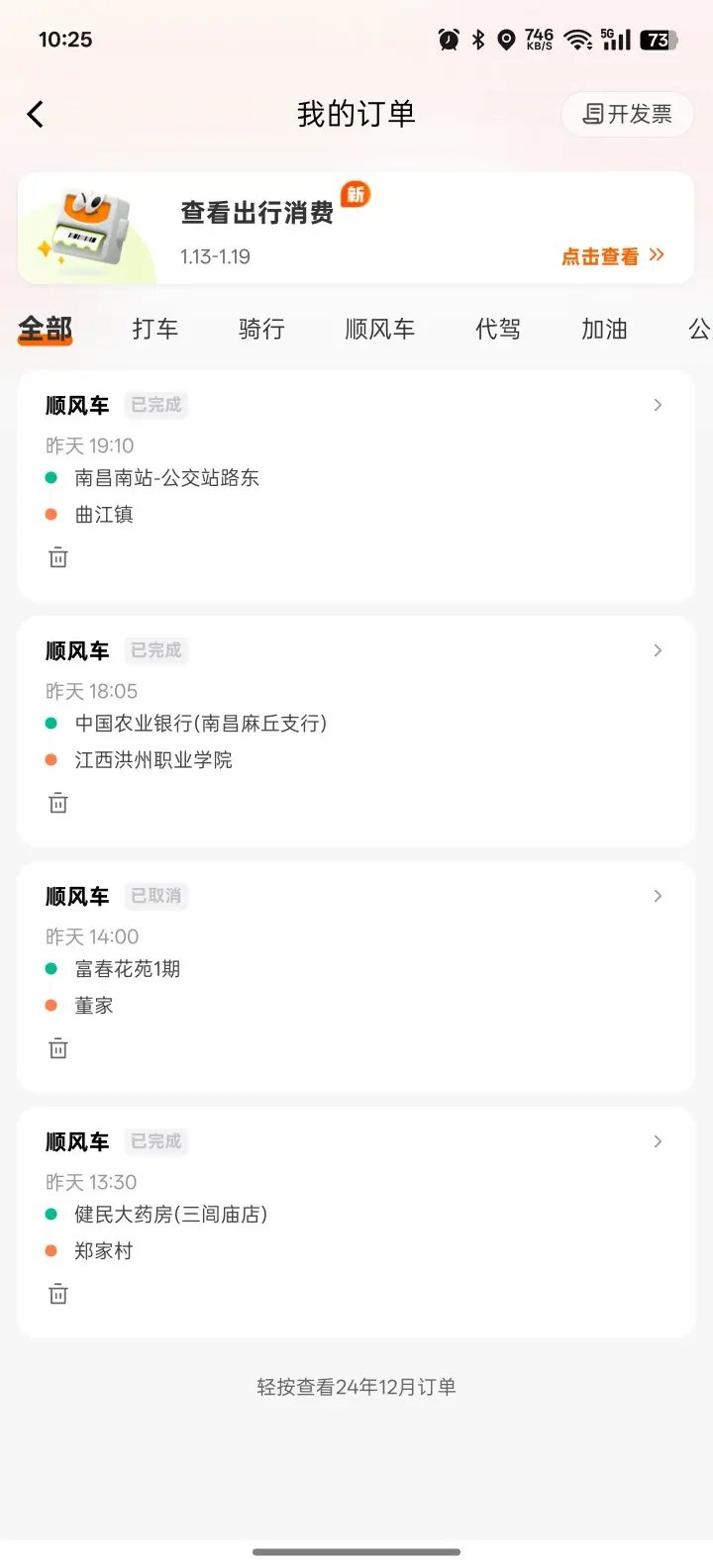
Task: Switch to the 打车 tab
Action: pos(155,330)
